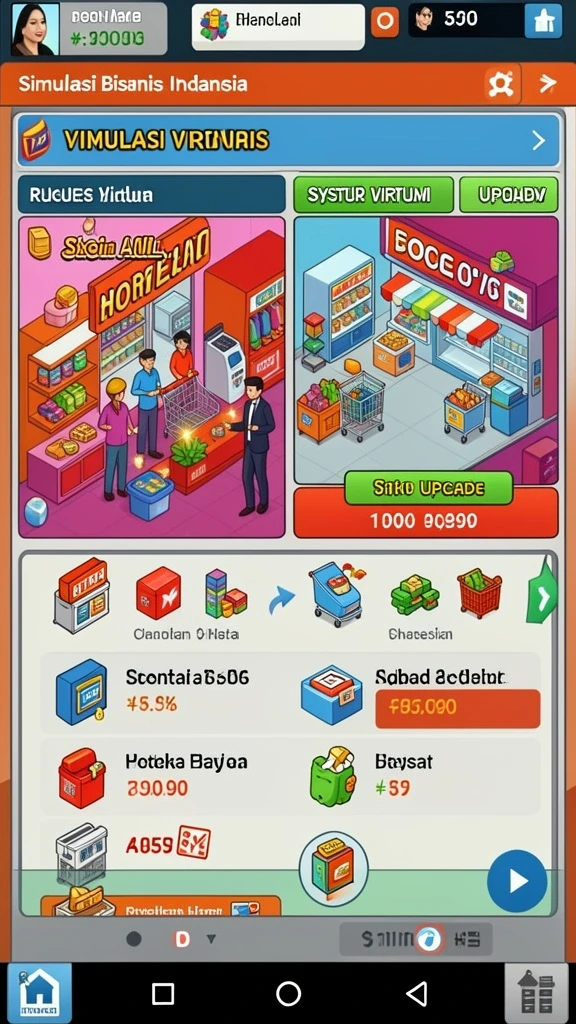Go to the home tab at bottom left
This screenshot has width=576, height=1024.
(40, 993)
